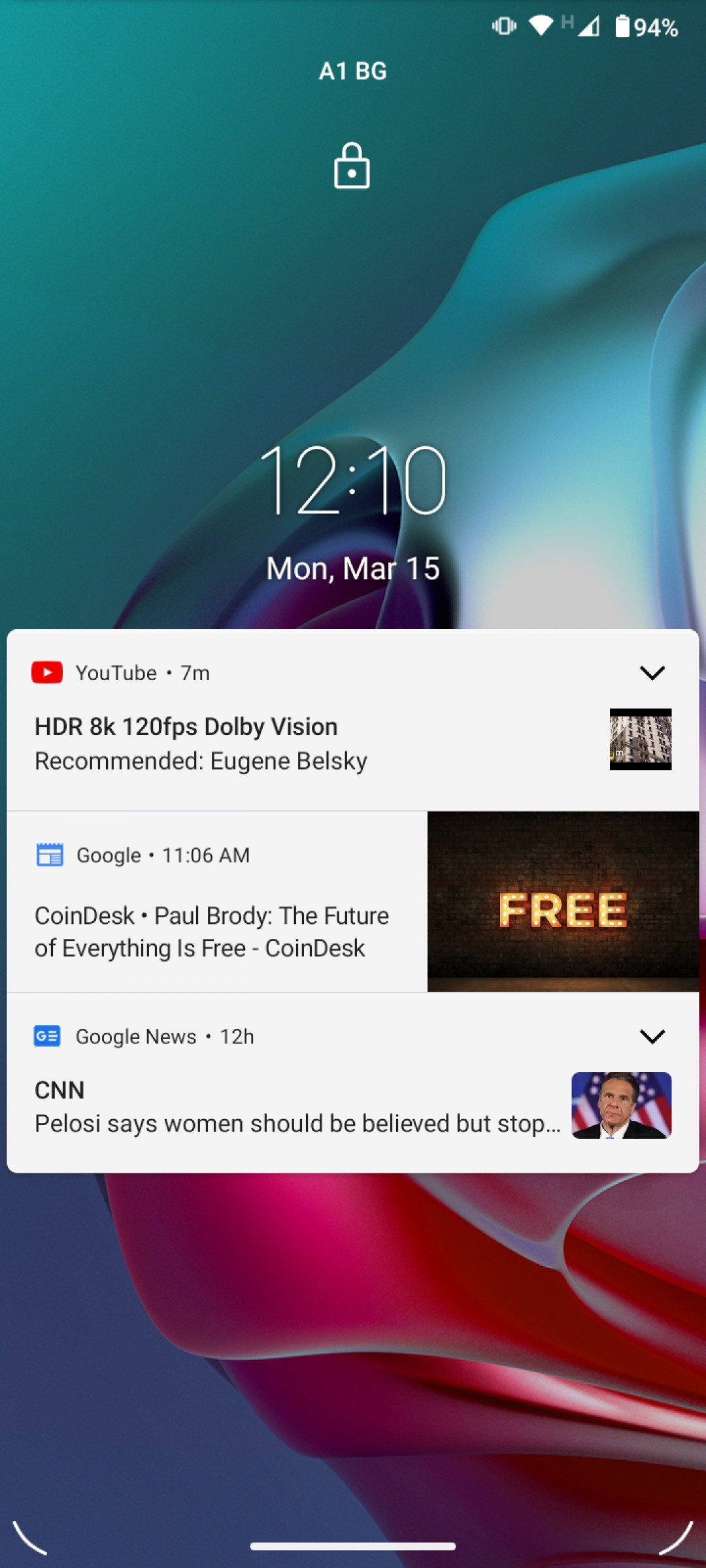Tap the phone shortcut in the bottom-left corner
The height and width of the screenshot is (1568, 706).
(x=30, y=1537)
